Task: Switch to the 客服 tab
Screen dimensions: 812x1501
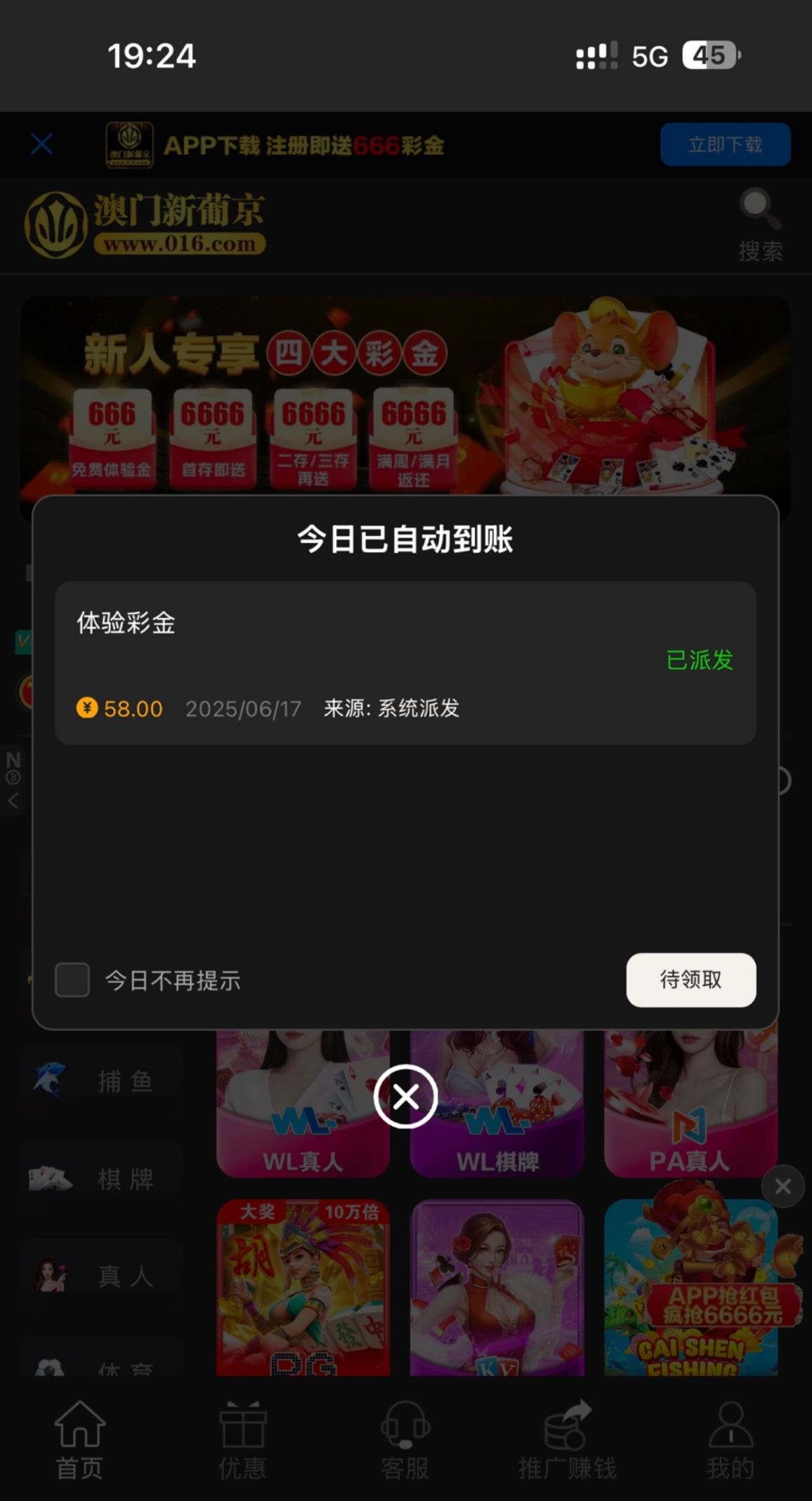Action: tap(405, 1440)
